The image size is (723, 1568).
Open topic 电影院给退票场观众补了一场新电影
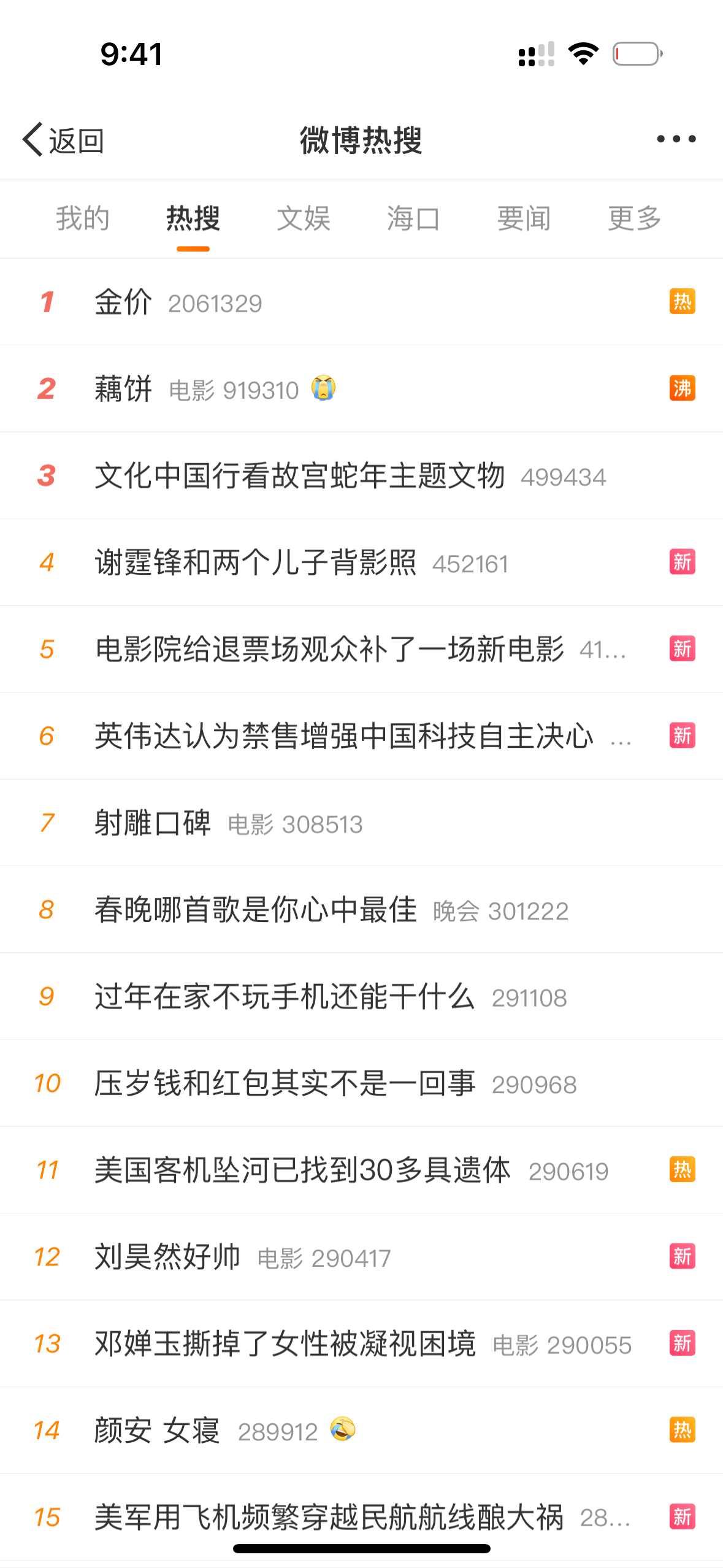[x=361, y=649]
